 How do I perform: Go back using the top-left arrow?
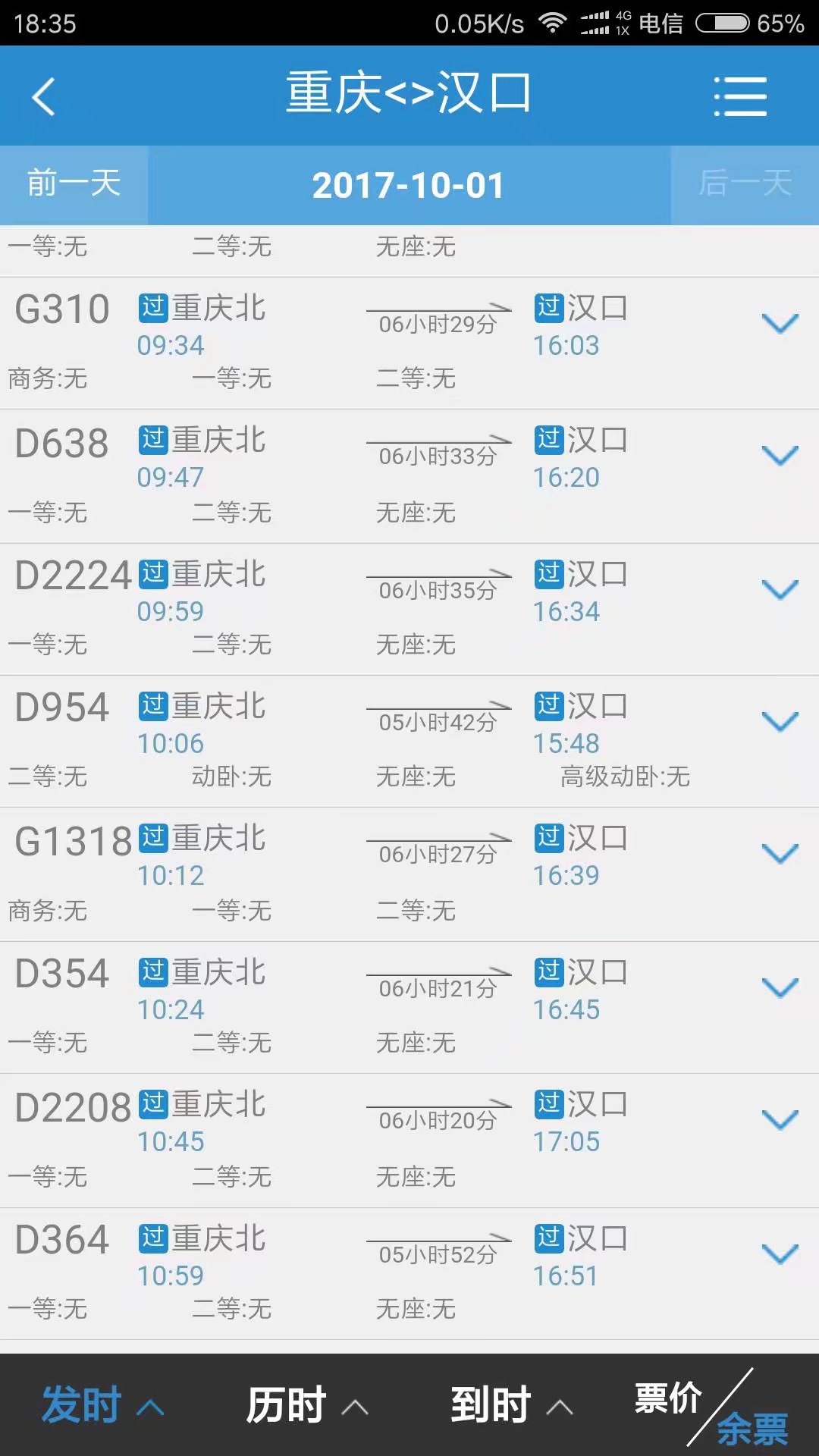coord(44,97)
